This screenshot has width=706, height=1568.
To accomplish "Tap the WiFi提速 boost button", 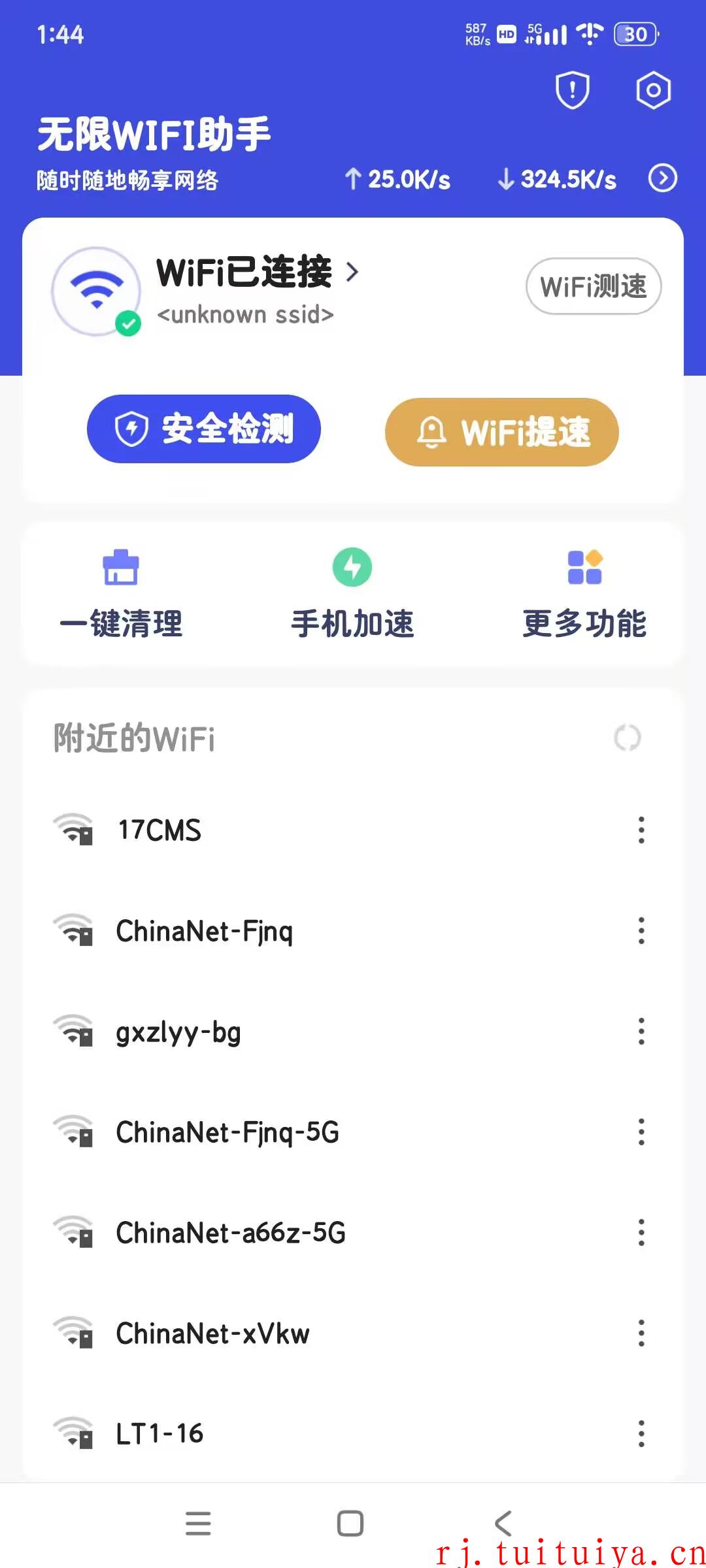I will (502, 432).
